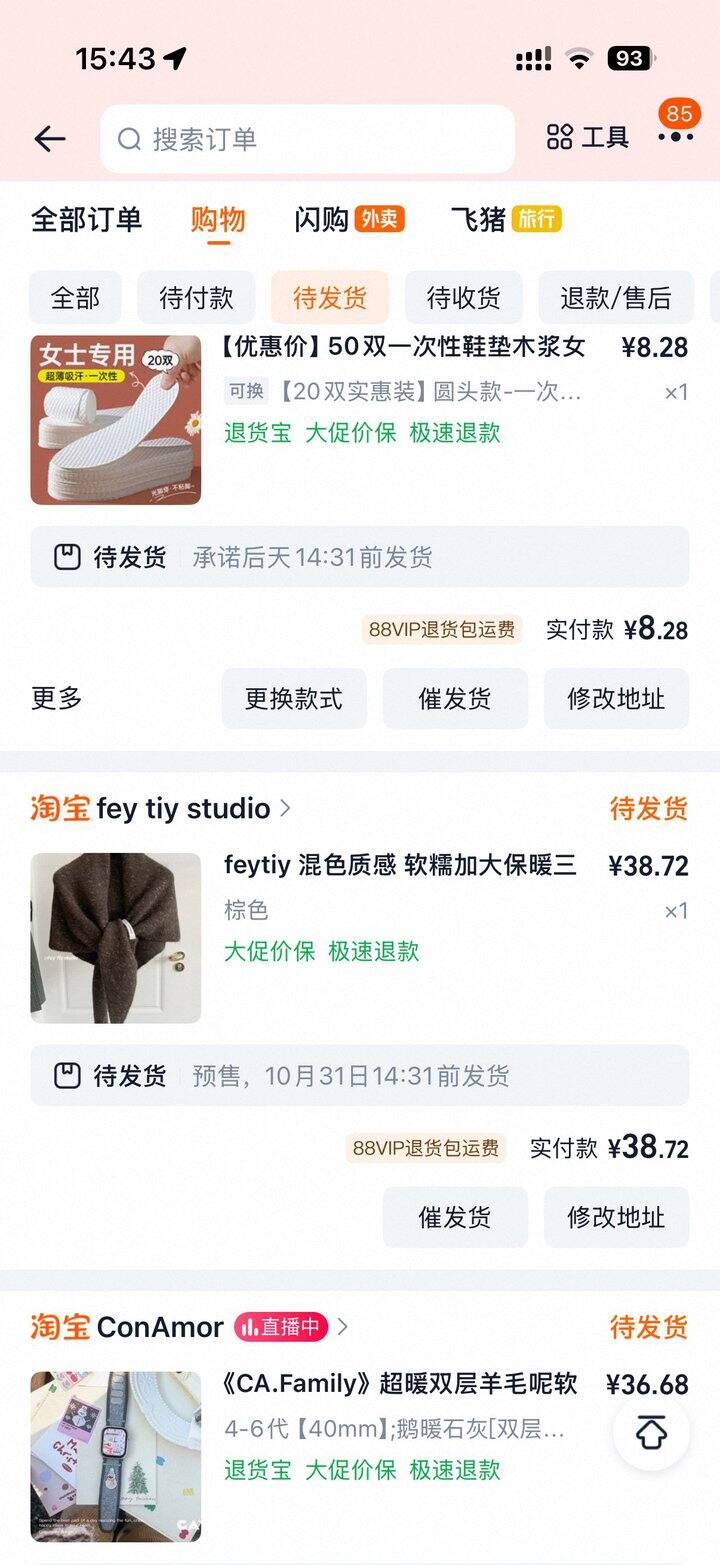Tap 更换款式 on the insoles order

(294, 699)
